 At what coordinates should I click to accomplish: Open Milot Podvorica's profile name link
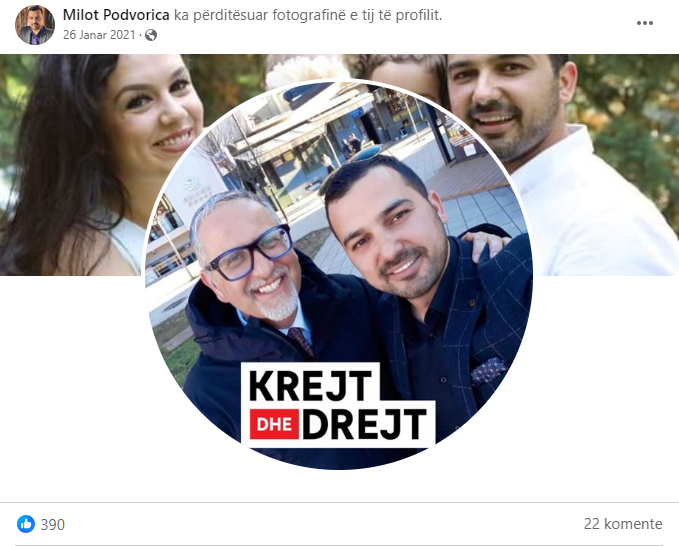(x=116, y=15)
